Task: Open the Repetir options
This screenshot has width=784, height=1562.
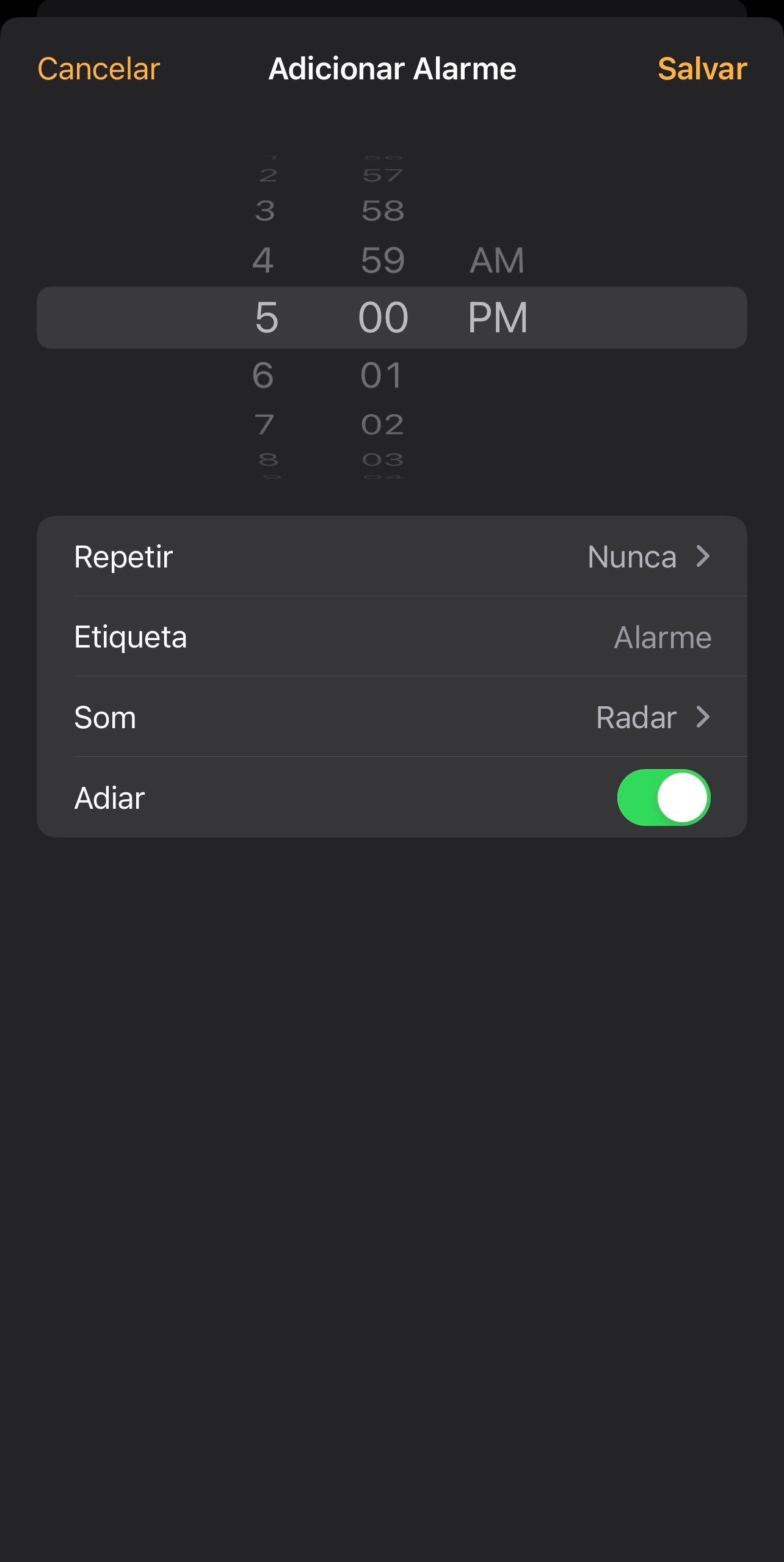Action: click(391, 557)
